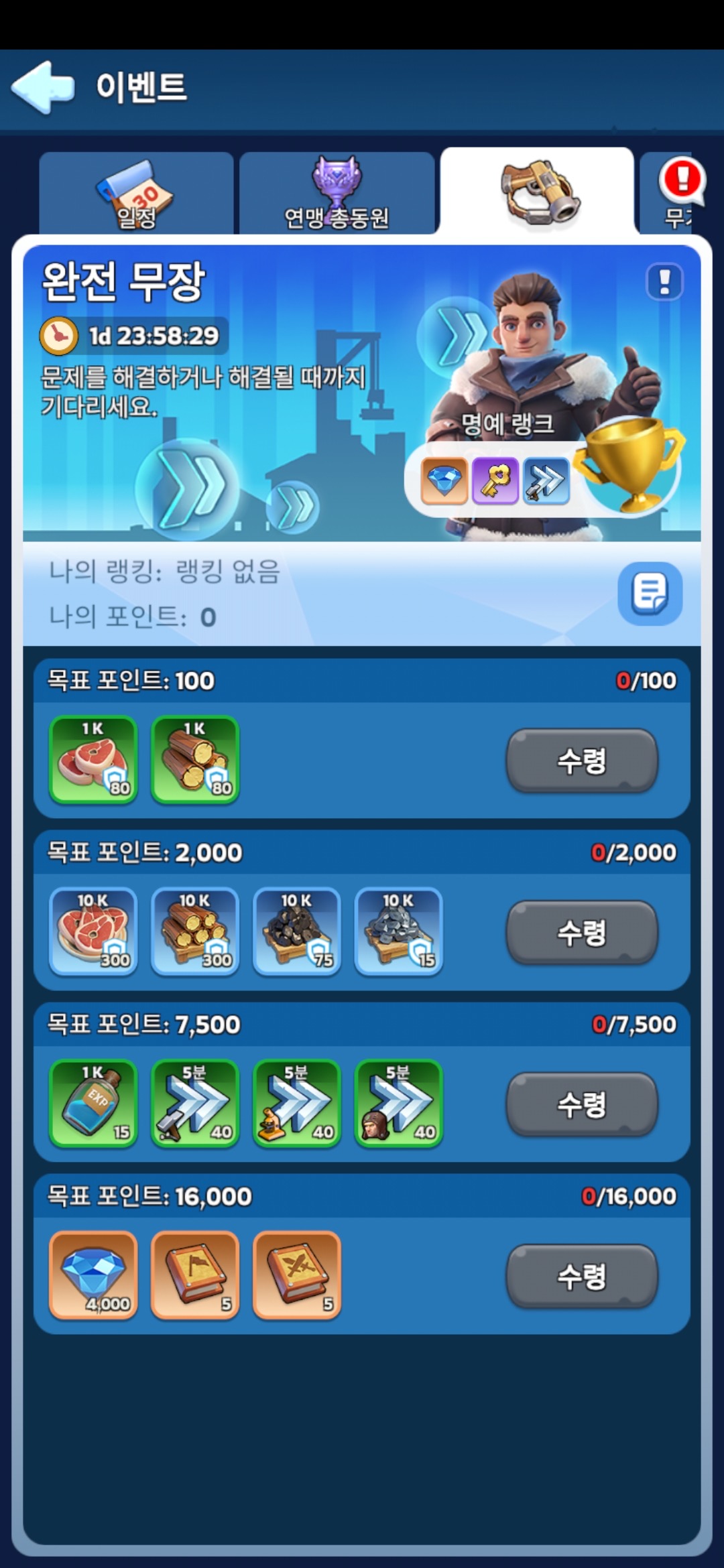Open the partially hidden tab with red alert
Image resolution: width=724 pixels, height=1568 pixels.
pos(680,193)
